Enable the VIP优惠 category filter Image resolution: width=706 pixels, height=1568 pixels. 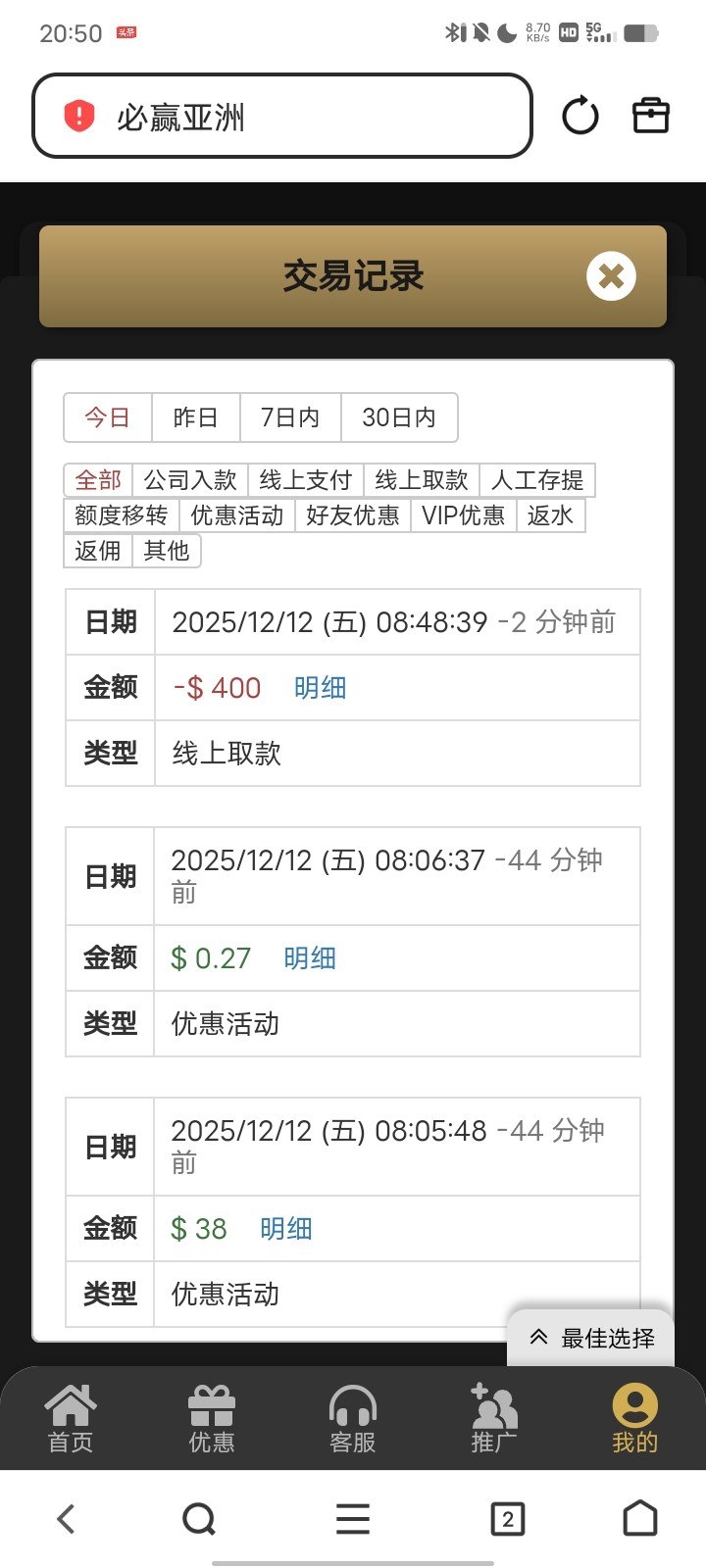pos(462,514)
